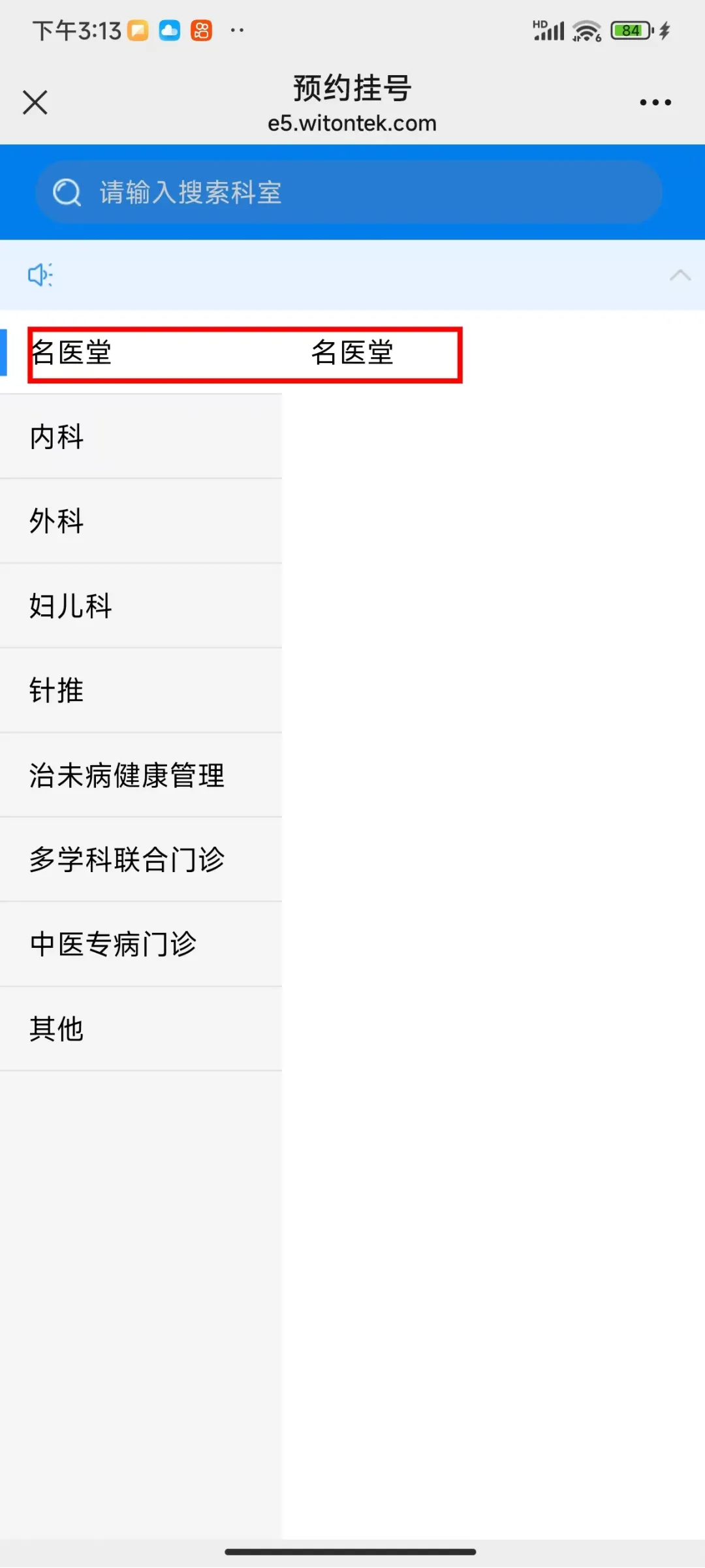Viewport: 705px width, 1568px height.
Task: Tap the 请输入搜索科室 search box
Action: [x=349, y=193]
